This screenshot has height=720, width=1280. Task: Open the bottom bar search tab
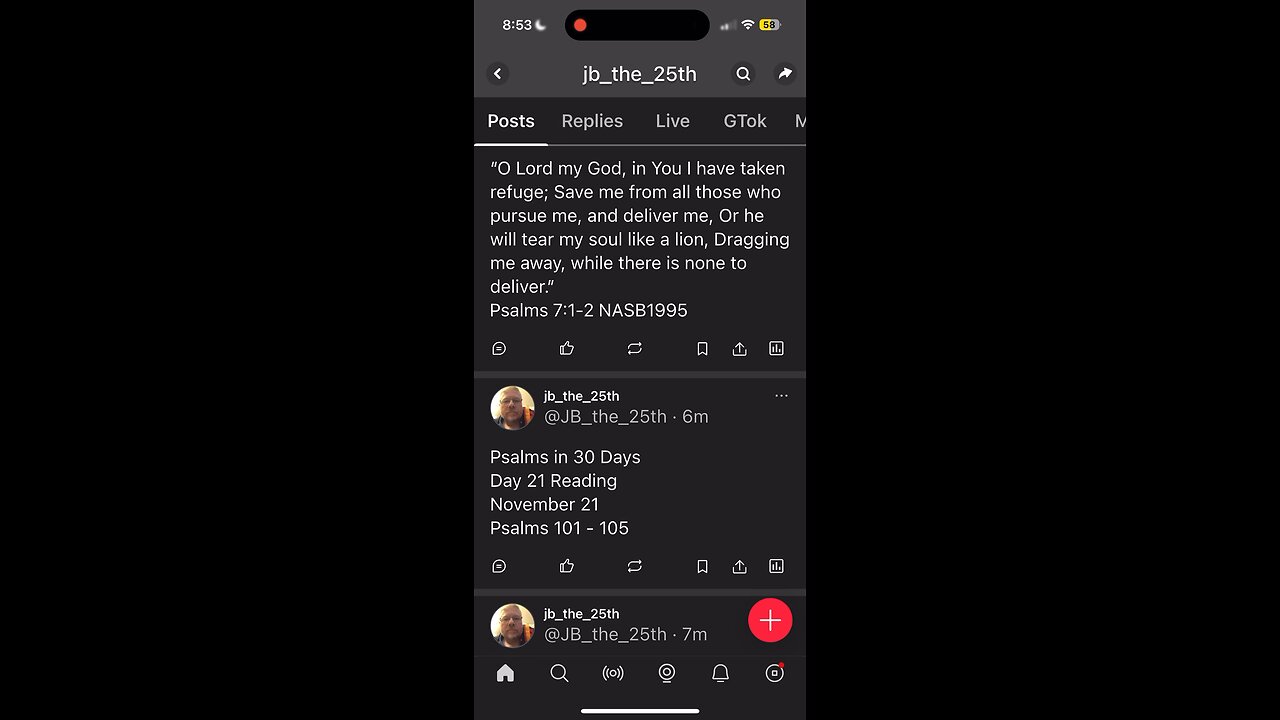pyautogui.click(x=559, y=674)
